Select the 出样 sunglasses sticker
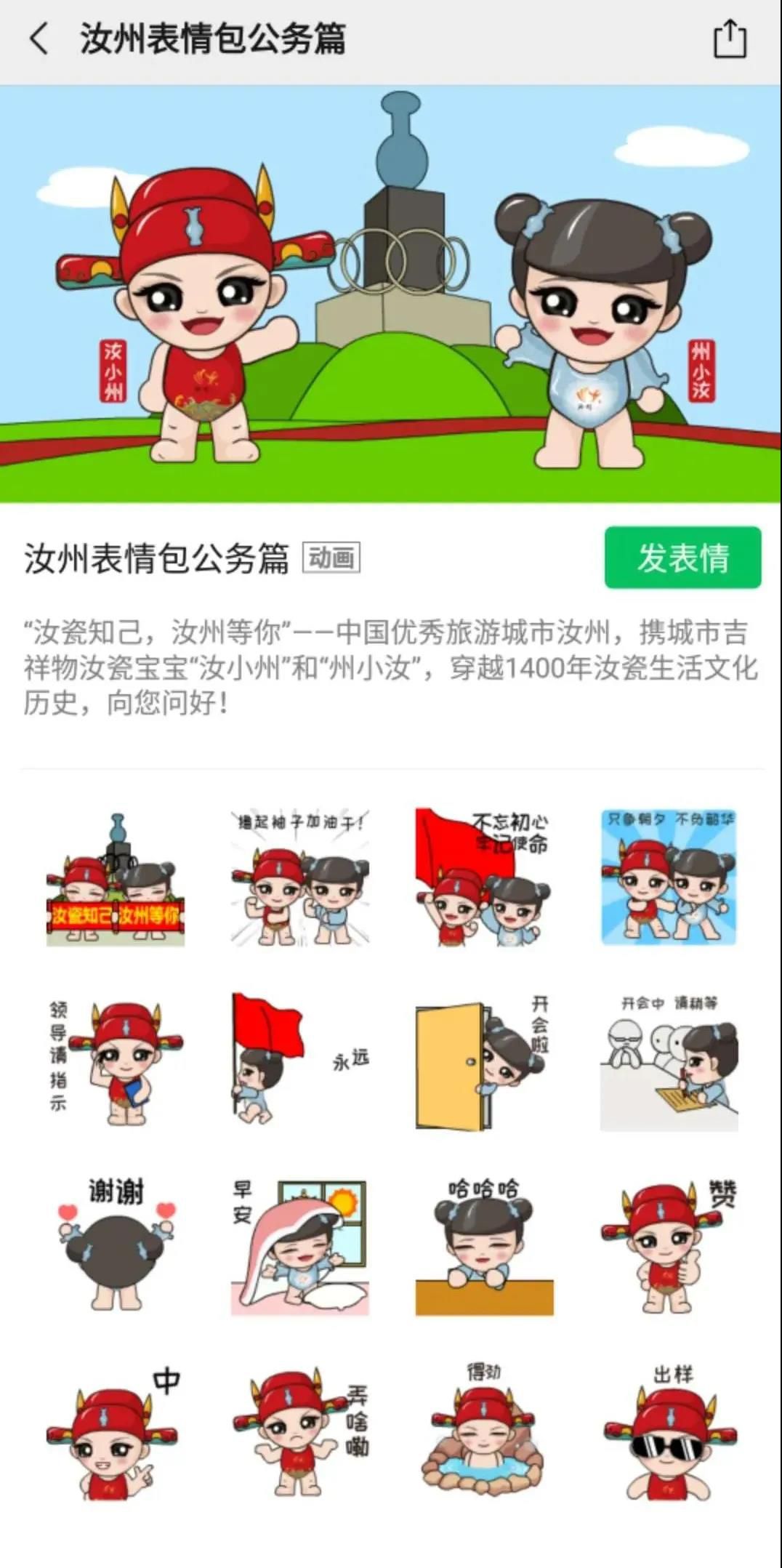This screenshot has height=1568, width=782. point(669,1432)
